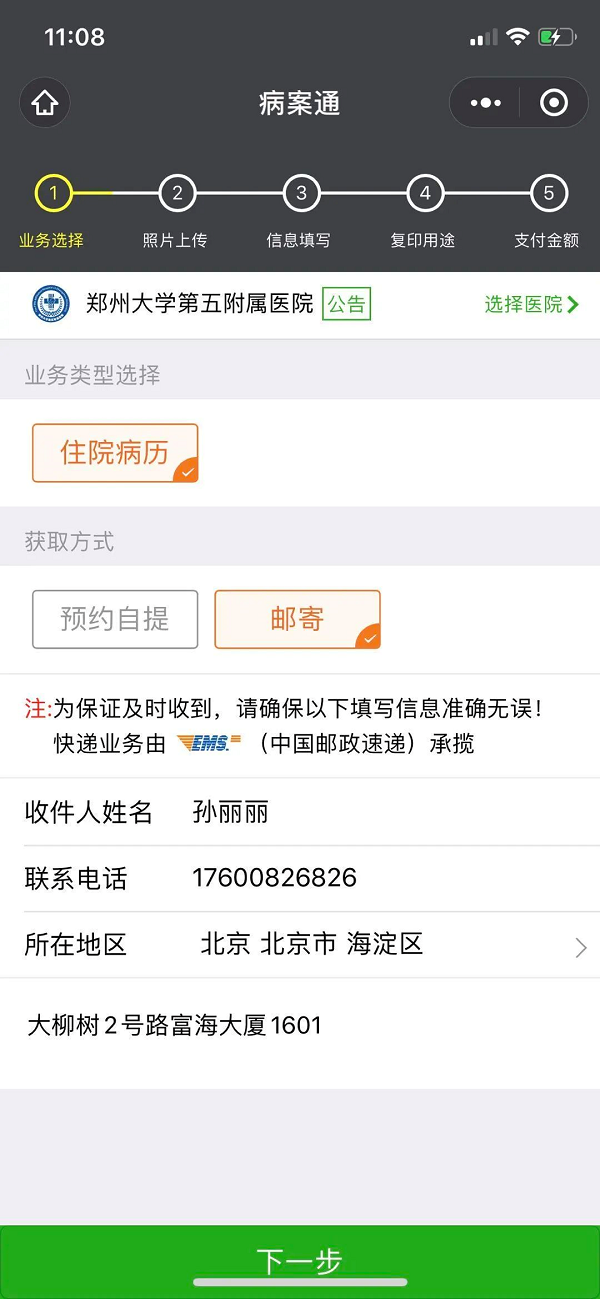Tap 选择医院 to change hospital
Screen dimensions: 600x1299
(x=531, y=304)
